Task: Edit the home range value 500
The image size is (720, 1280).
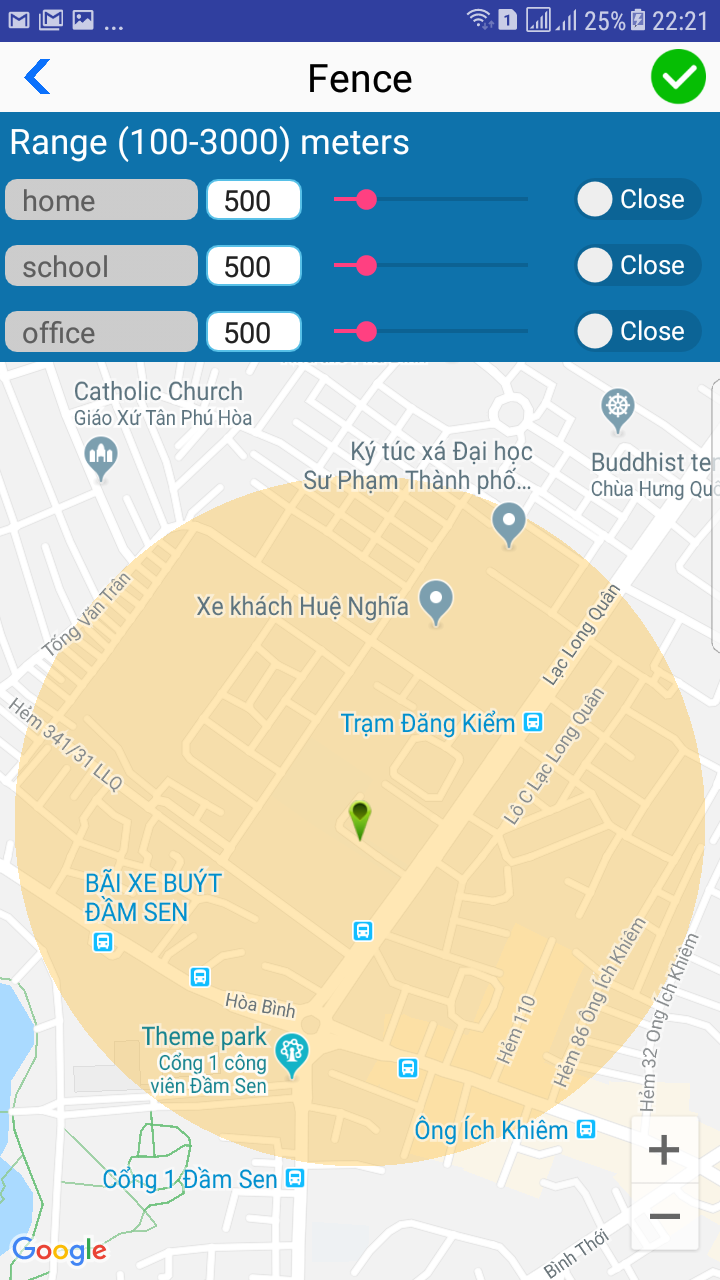Action: pyautogui.click(x=253, y=200)
